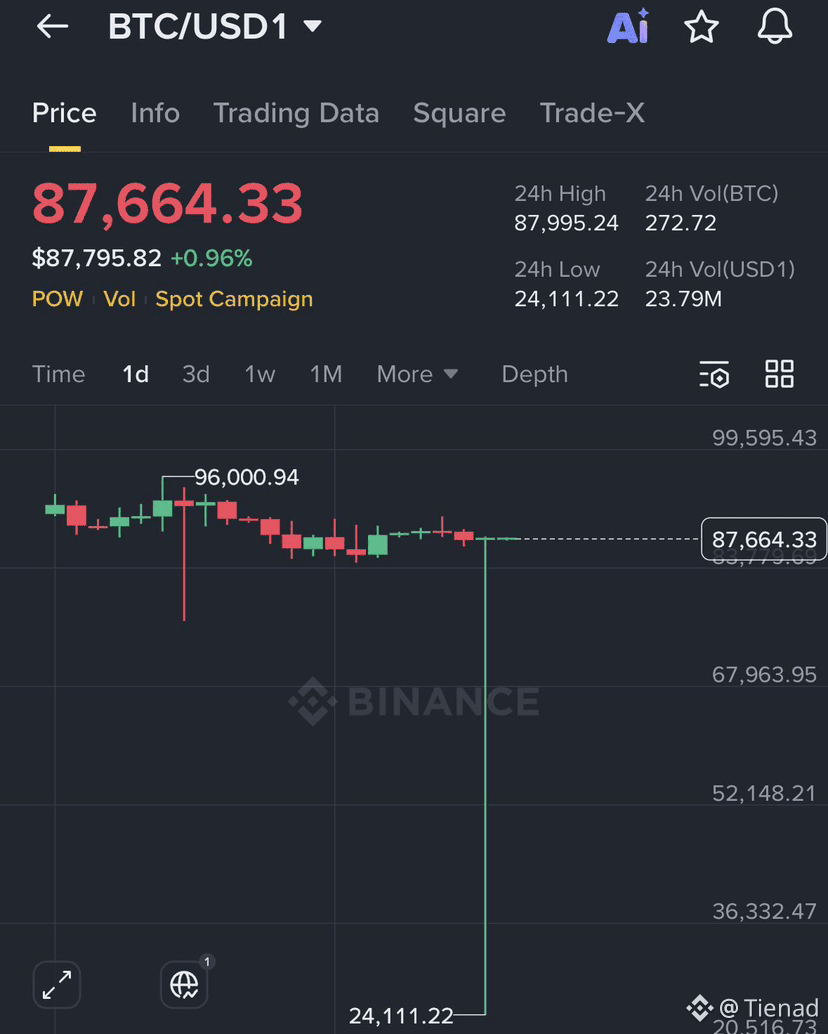
Task: Open the globe market events icon with badge
Action: (184, 985)
